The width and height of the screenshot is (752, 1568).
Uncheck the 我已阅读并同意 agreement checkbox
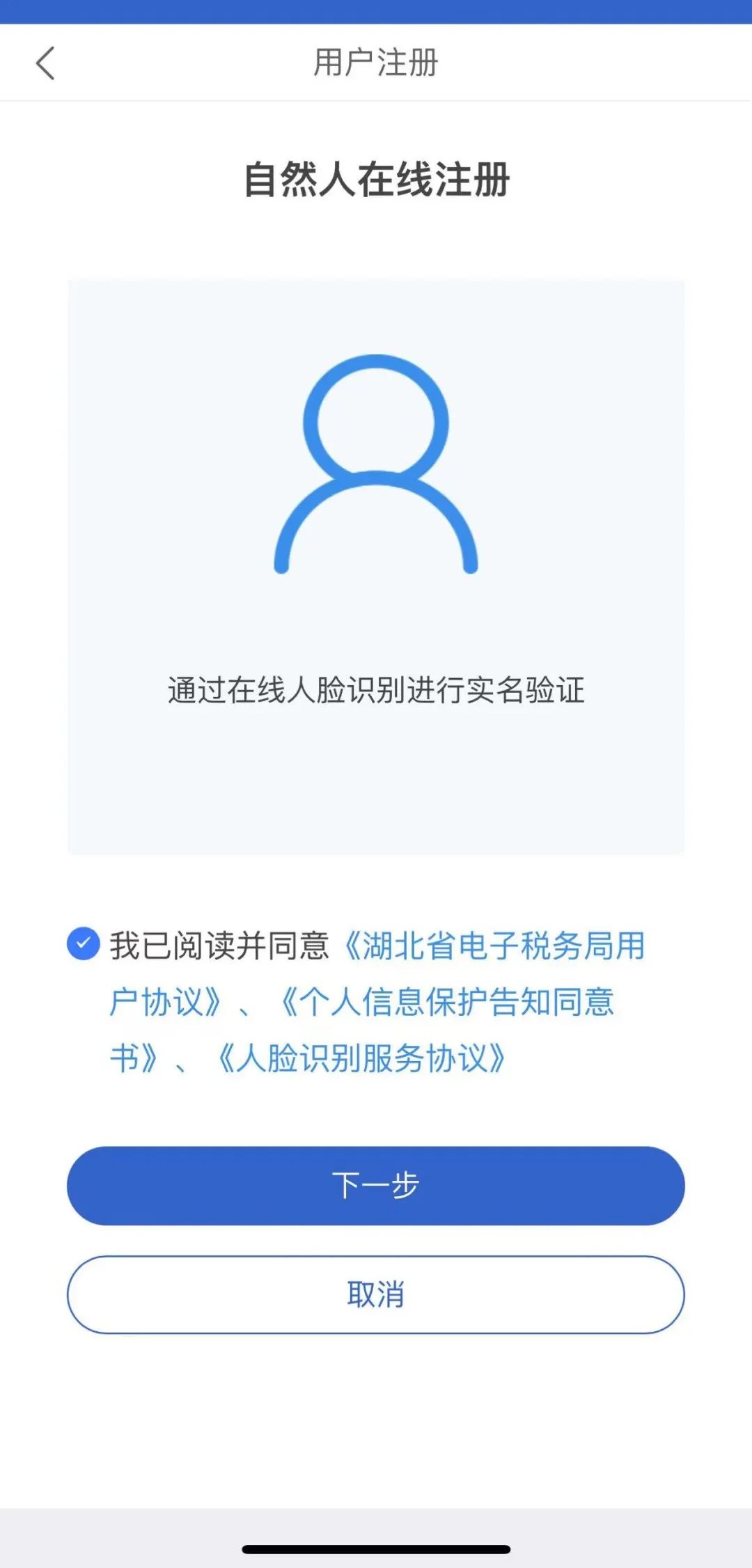(x=84, y=944)
